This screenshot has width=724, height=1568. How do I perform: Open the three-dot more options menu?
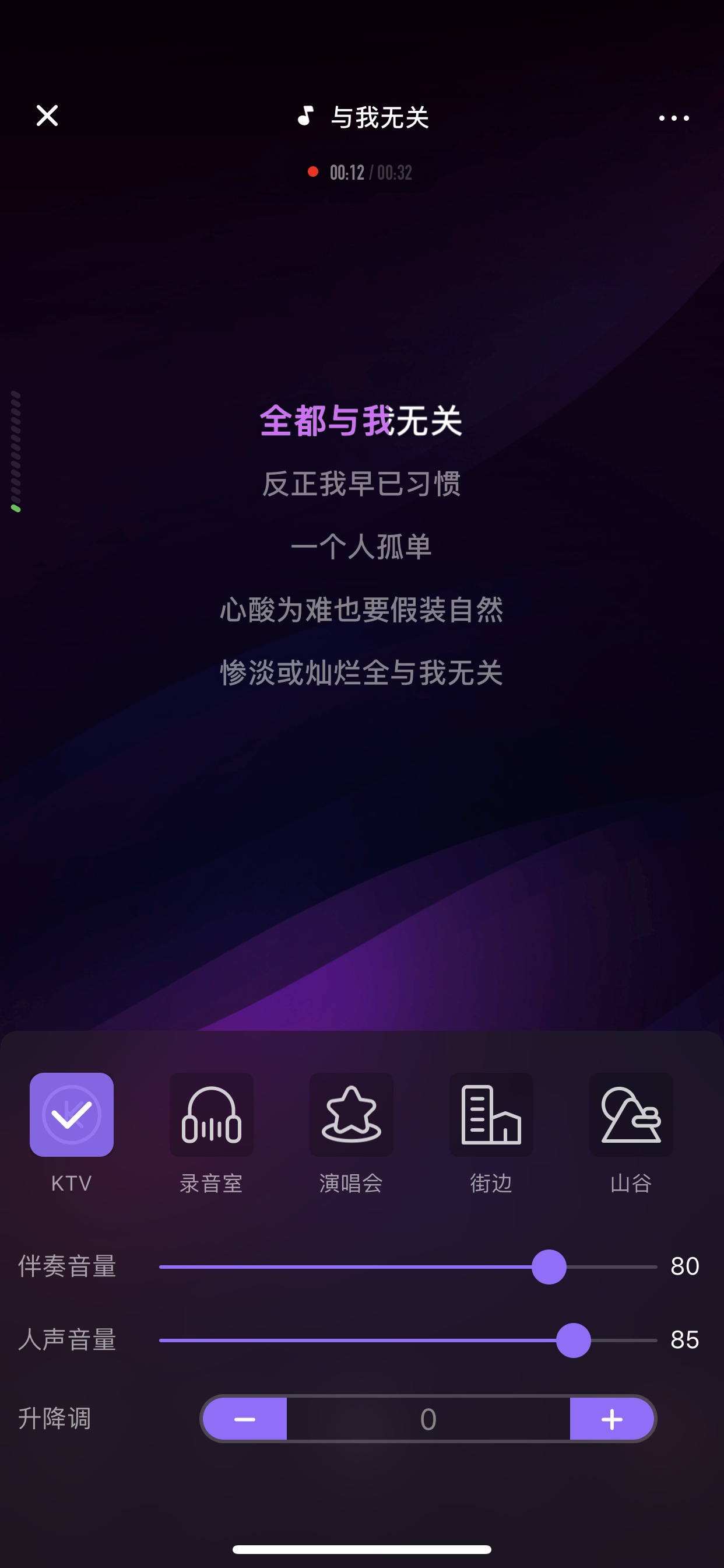pos(673,117)
